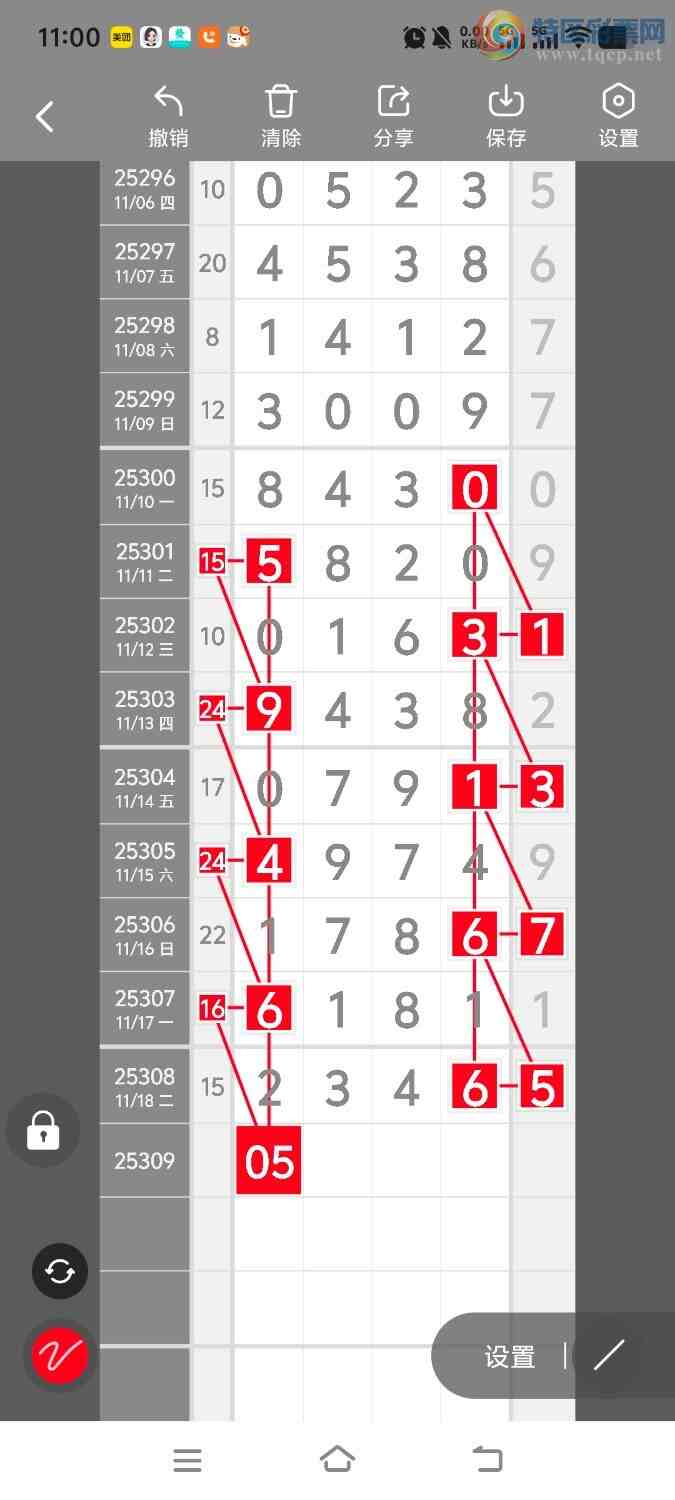Clear all markings (清除)
The width and height of the screenshot is (675, 1500).
[x=281, y=117]
